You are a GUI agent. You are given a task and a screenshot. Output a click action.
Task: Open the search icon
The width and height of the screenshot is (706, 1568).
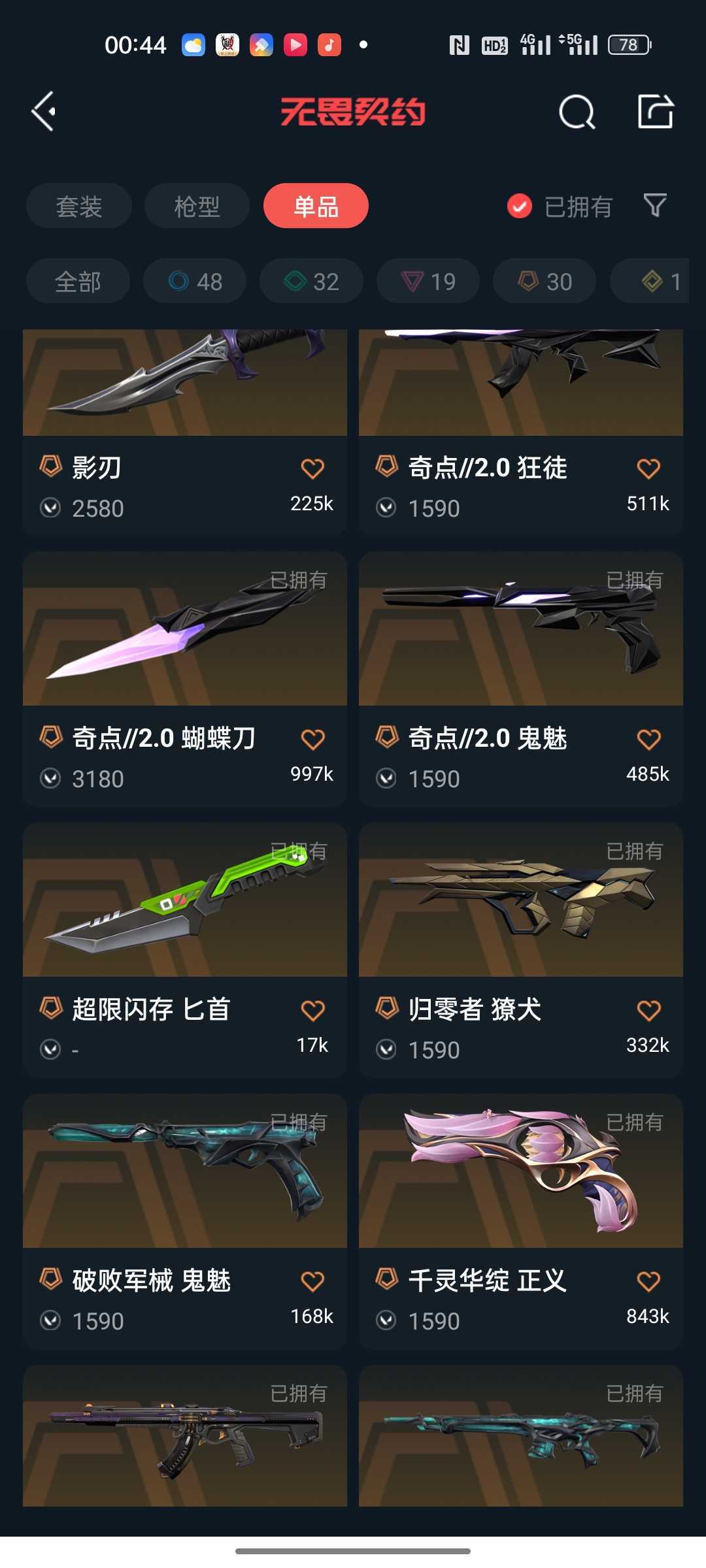point(577,112)
